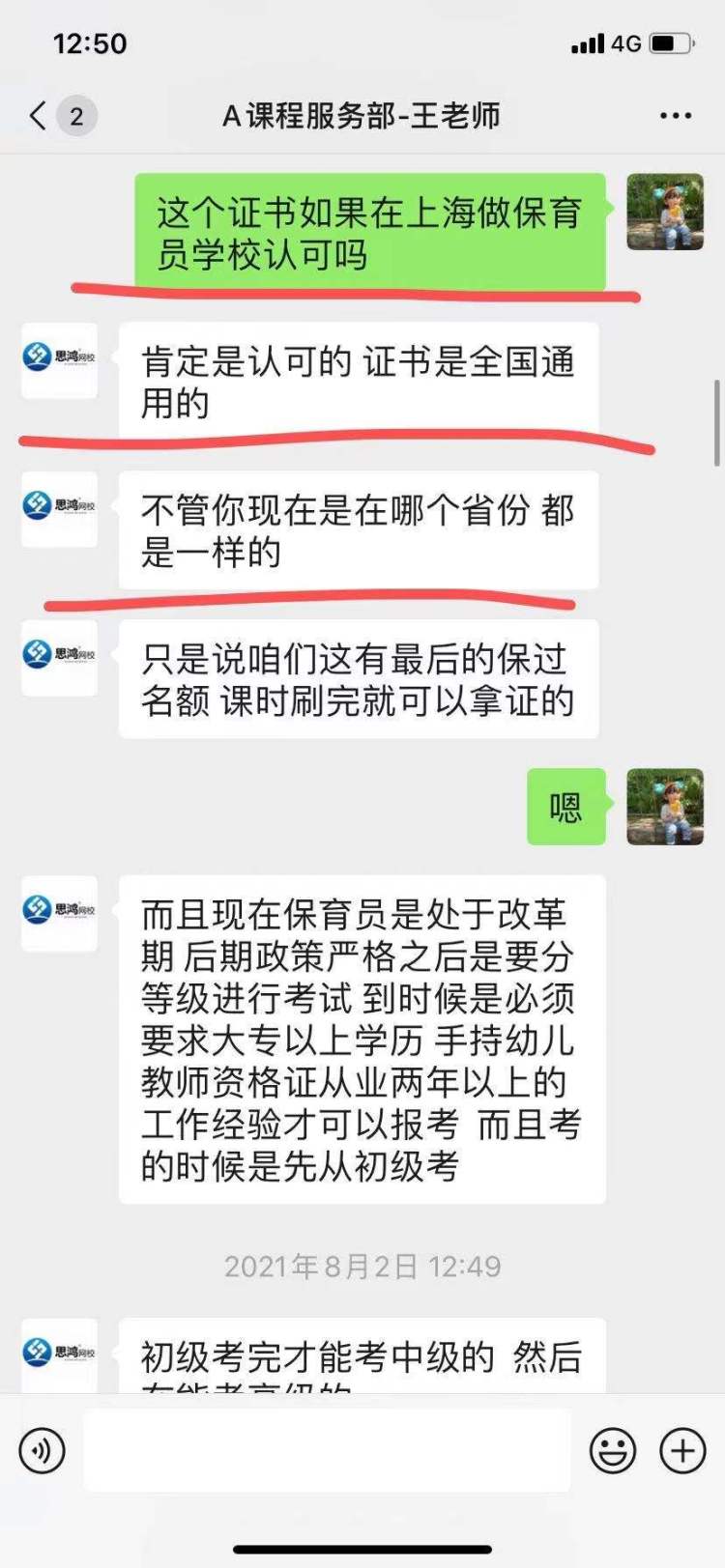
Task: Open the plus attachment menu
Action: [x=682, y=1450]
